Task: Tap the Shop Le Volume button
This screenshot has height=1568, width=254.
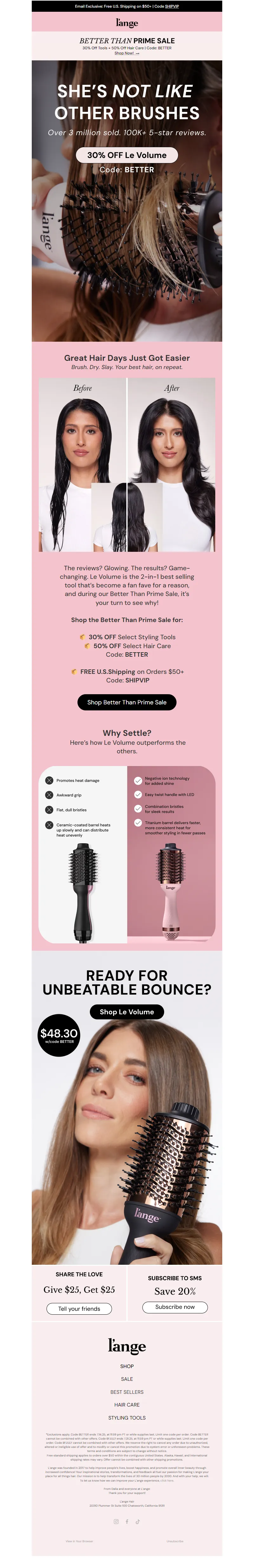Action: pyautogui.click(x=126, y=1012)
